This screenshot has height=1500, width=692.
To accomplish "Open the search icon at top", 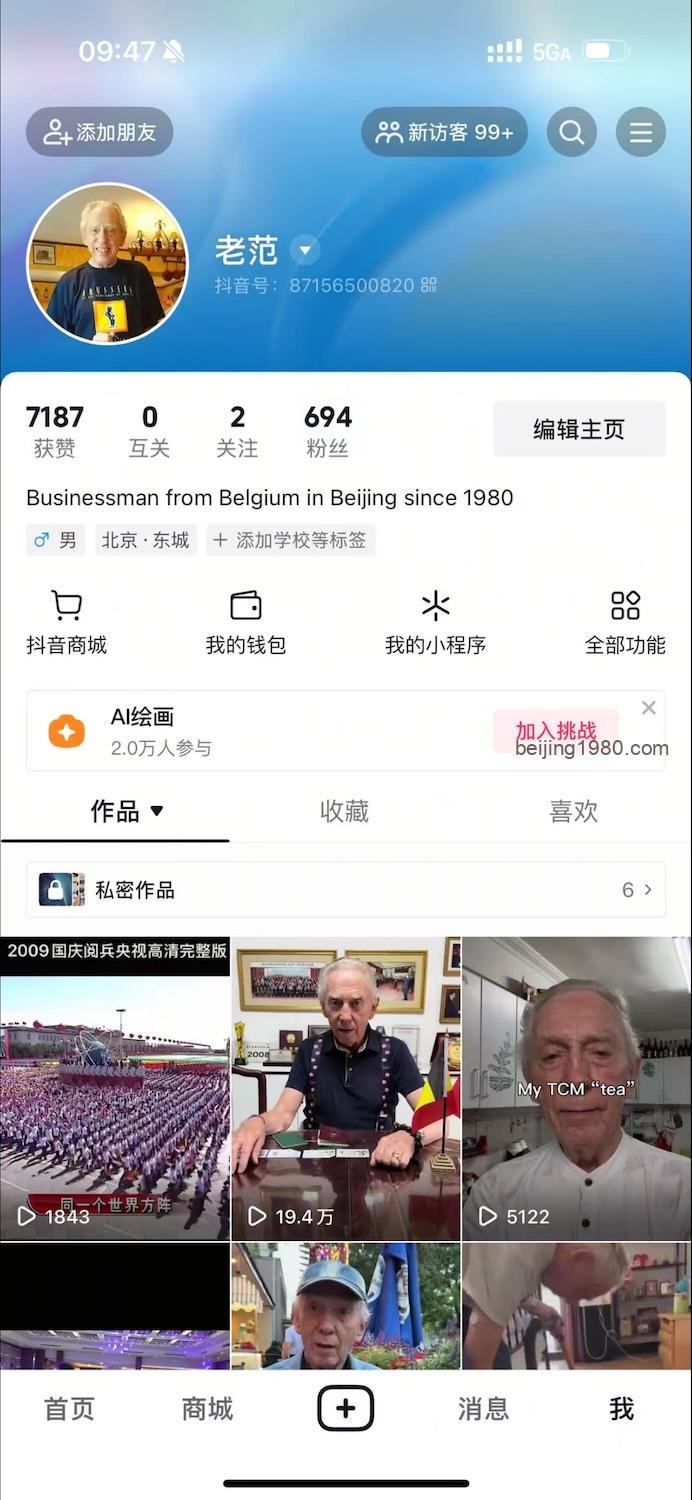I will [x=571, y=132].
